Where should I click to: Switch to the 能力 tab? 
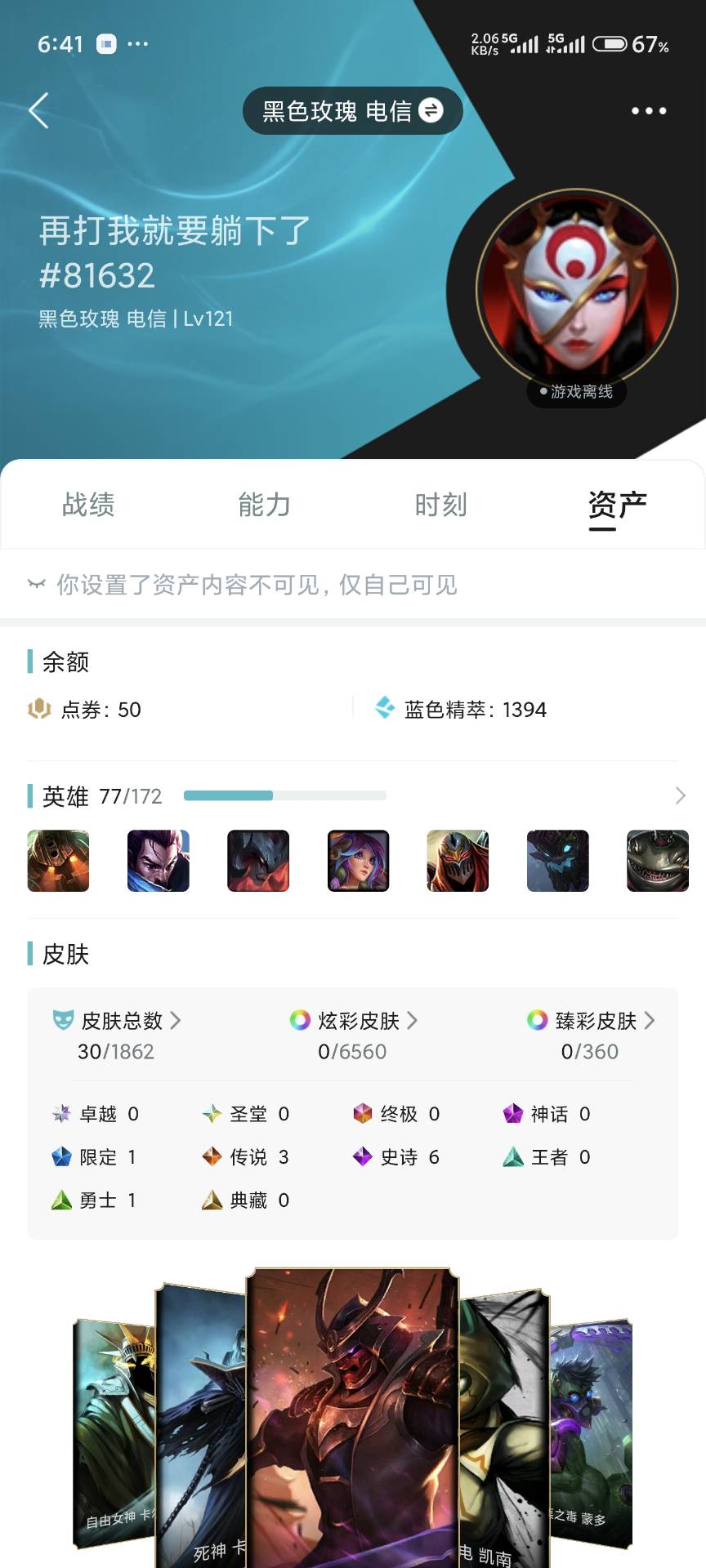[x=264, y=505]
